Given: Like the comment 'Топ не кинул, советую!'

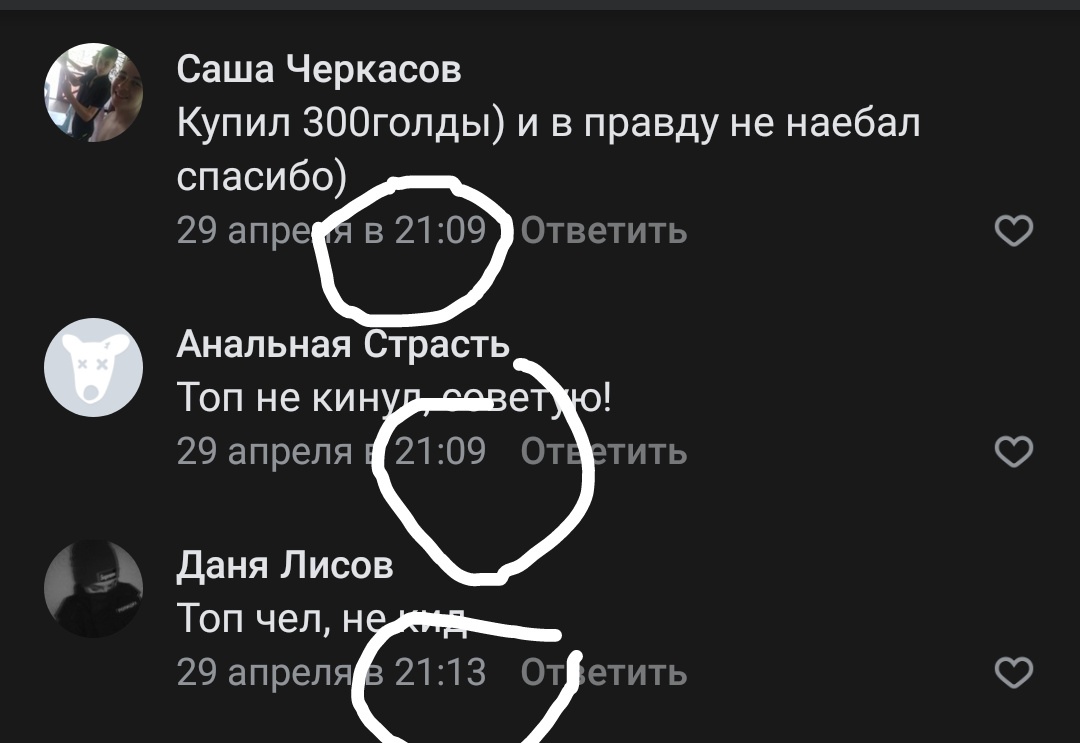Looking at the screenshot, I should coord(1014,453).
